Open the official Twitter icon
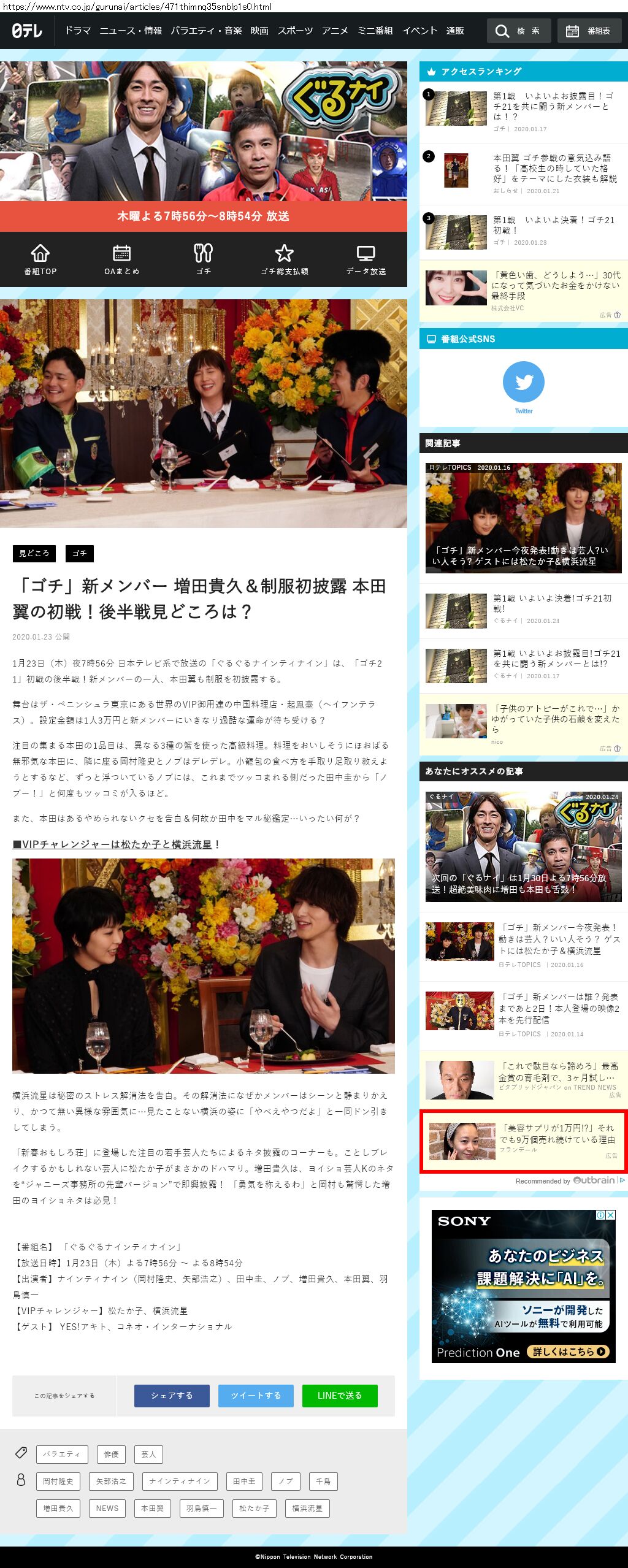 (x=523, y=383)
